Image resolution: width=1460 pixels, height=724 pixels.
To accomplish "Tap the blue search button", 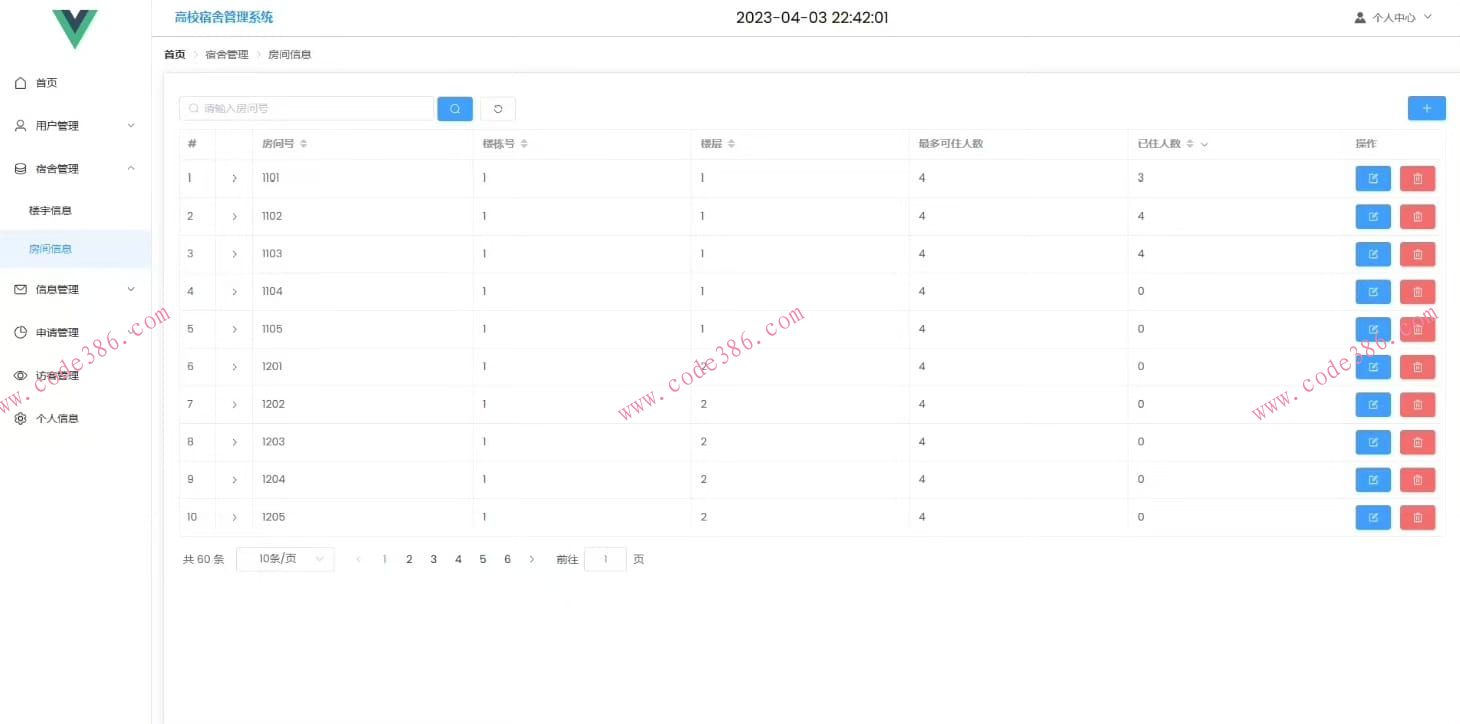I will pyautogui.click(x=455, y=109).
